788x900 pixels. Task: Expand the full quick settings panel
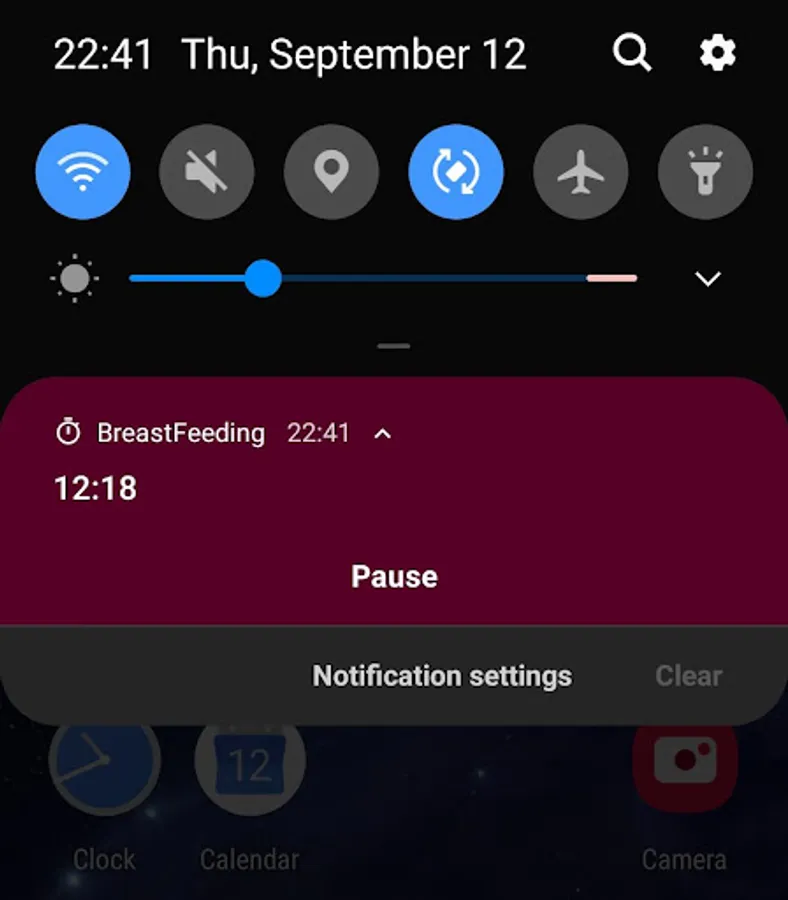[707, 279]
